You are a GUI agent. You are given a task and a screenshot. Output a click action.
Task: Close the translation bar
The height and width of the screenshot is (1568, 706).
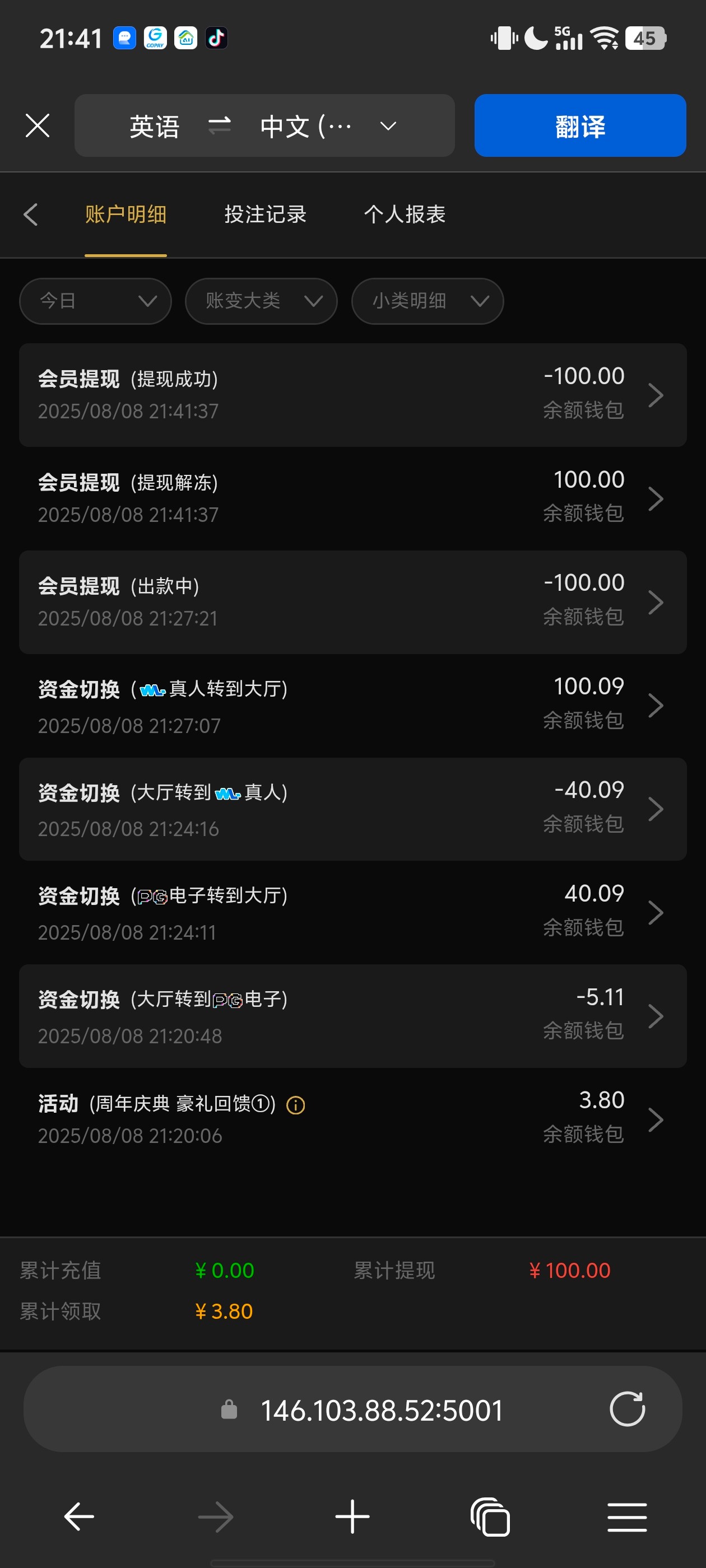pos(38,126)
